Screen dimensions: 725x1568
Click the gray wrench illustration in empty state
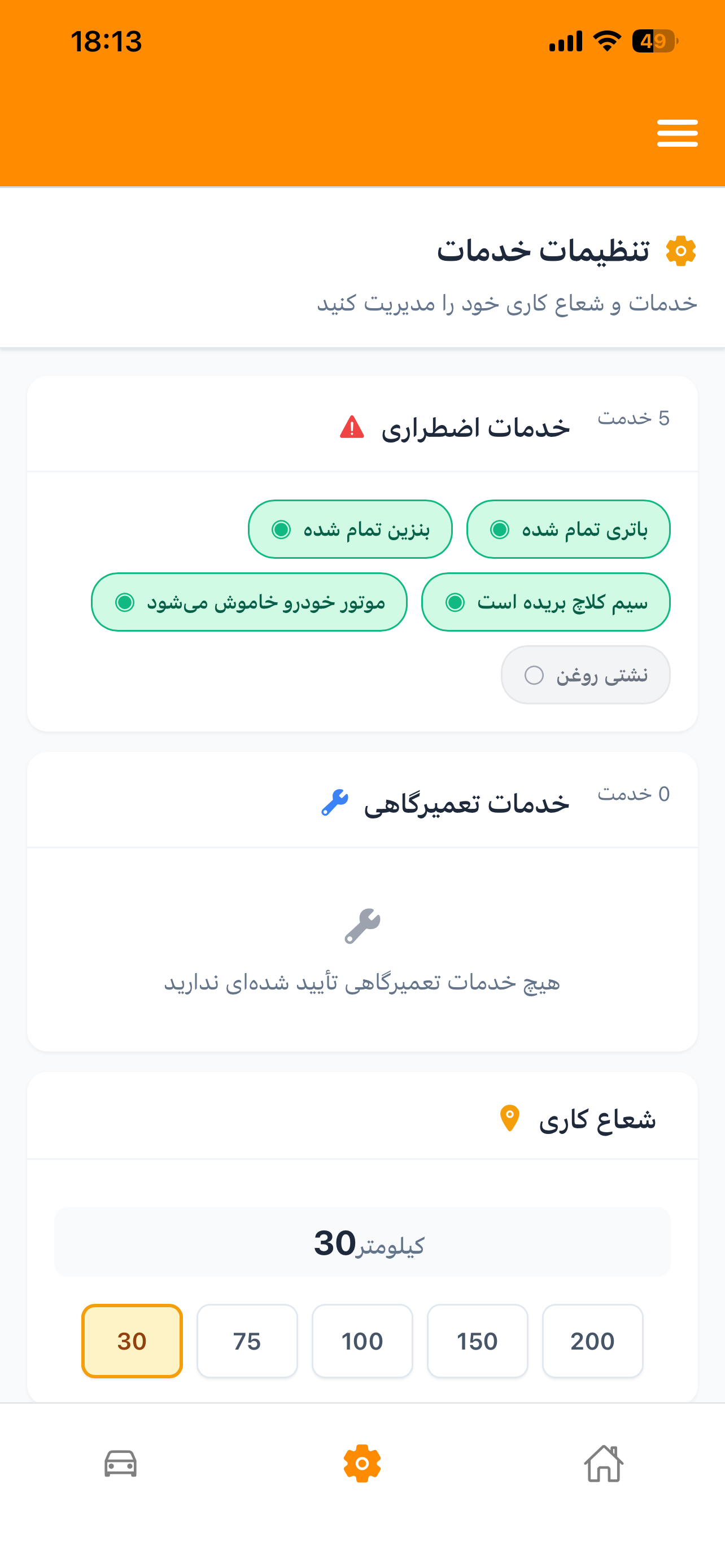click(363, 926)
